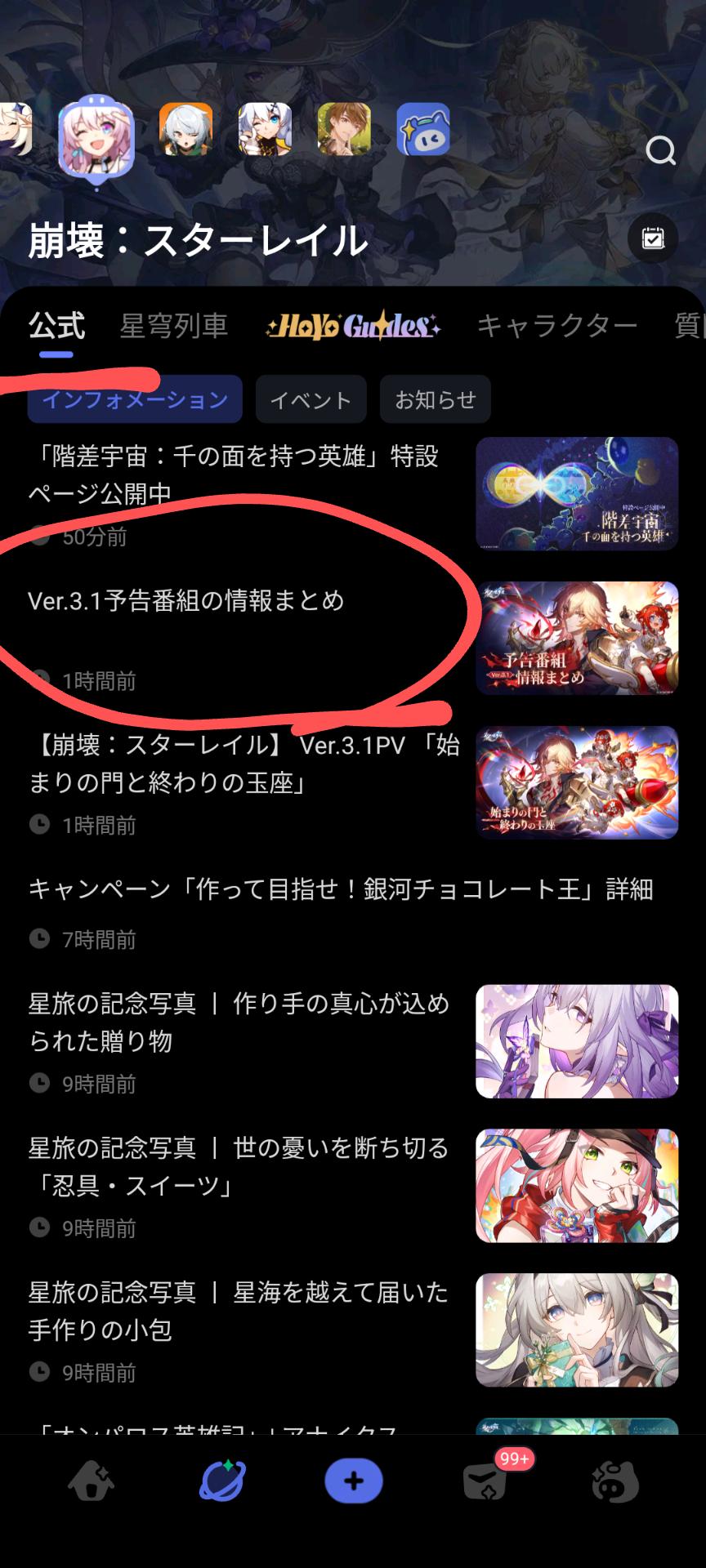The width and height of the screenshot is (706, 1568).
Task: Open 忍具・スイーツ commemorative photo post
Action: point(239,1166)
